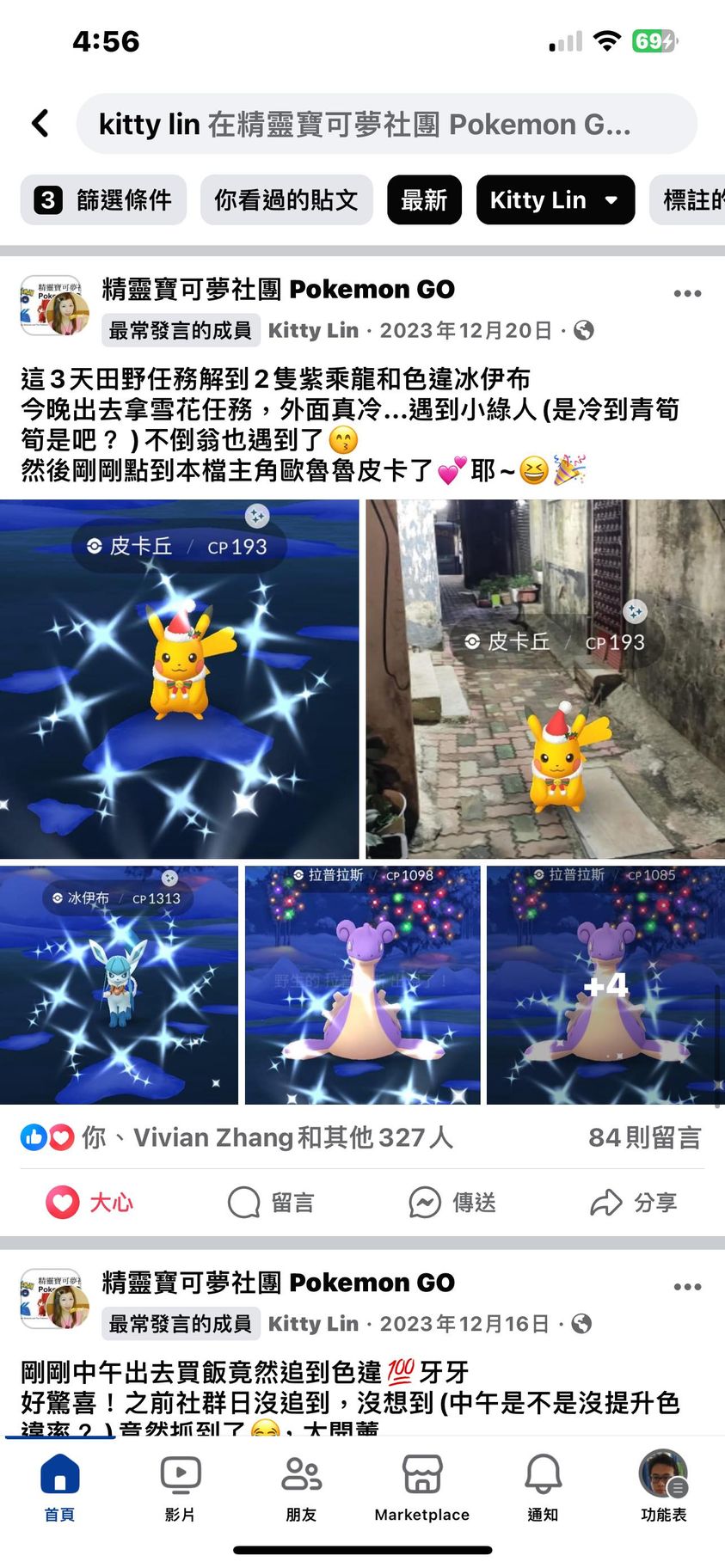View the large shiny Pikachu CP193 photo
The width and height of the screenshot is (725, 1568).
click(x=179, y=679)
